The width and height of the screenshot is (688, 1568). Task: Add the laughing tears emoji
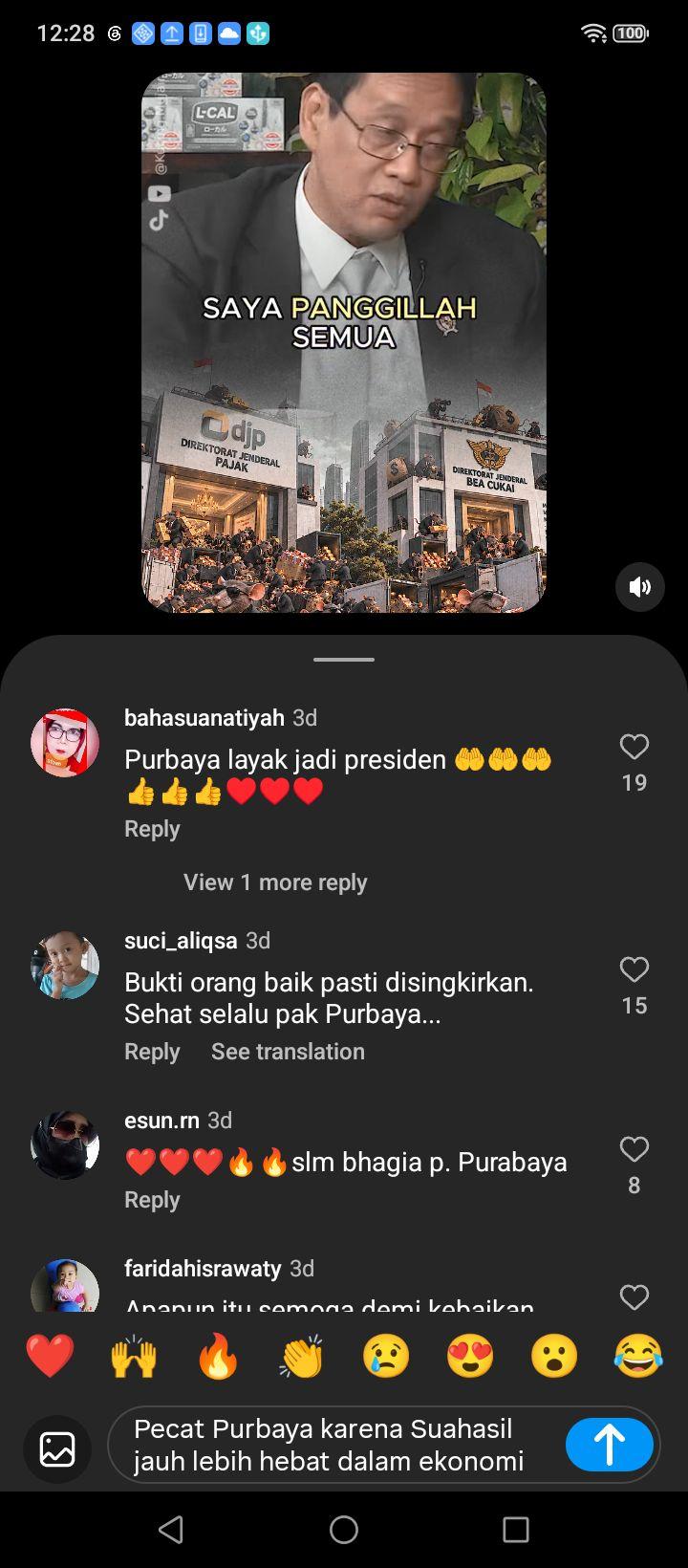point(638,1357)
